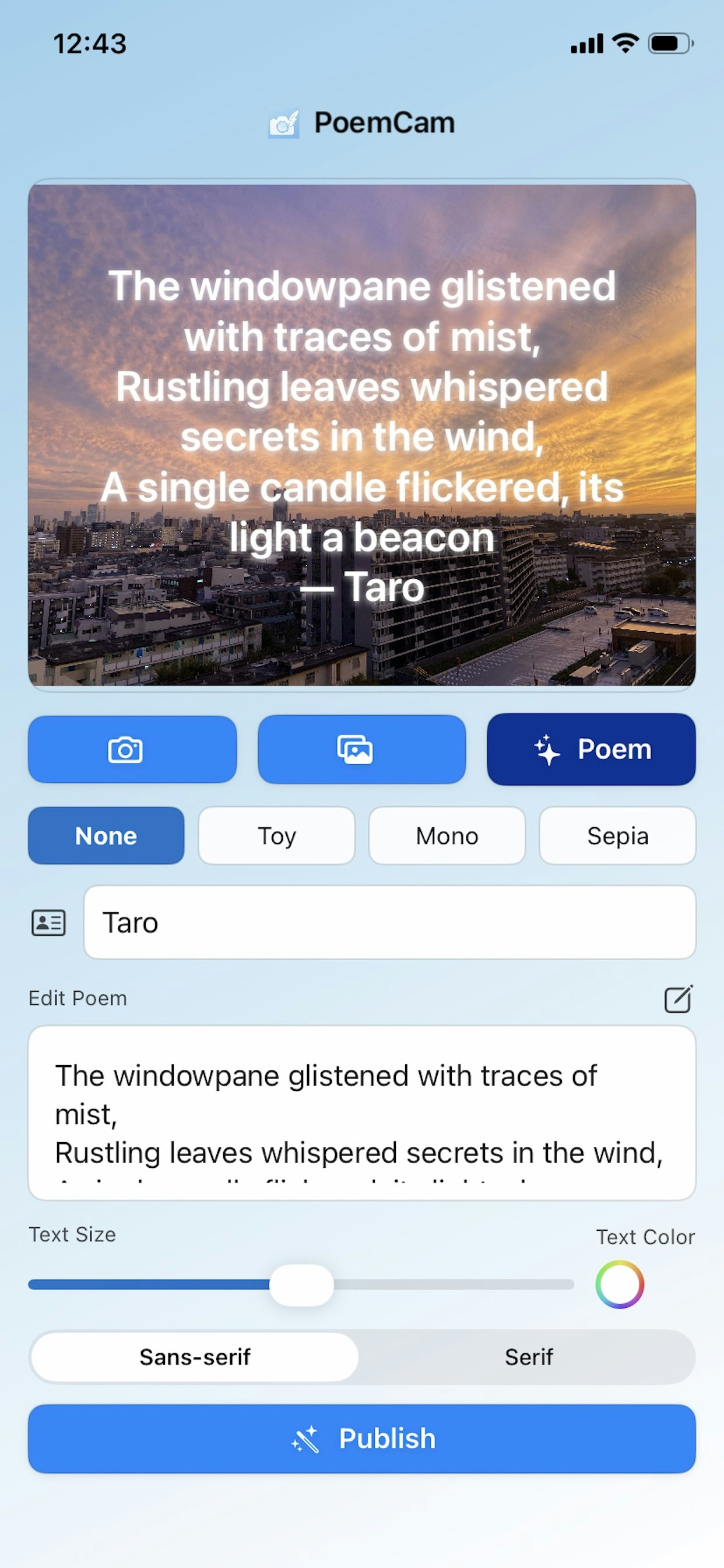Enable the Sepia filter
This screenshot has width=724, height=1568.
pyautogui.click(x=617, y=836)
